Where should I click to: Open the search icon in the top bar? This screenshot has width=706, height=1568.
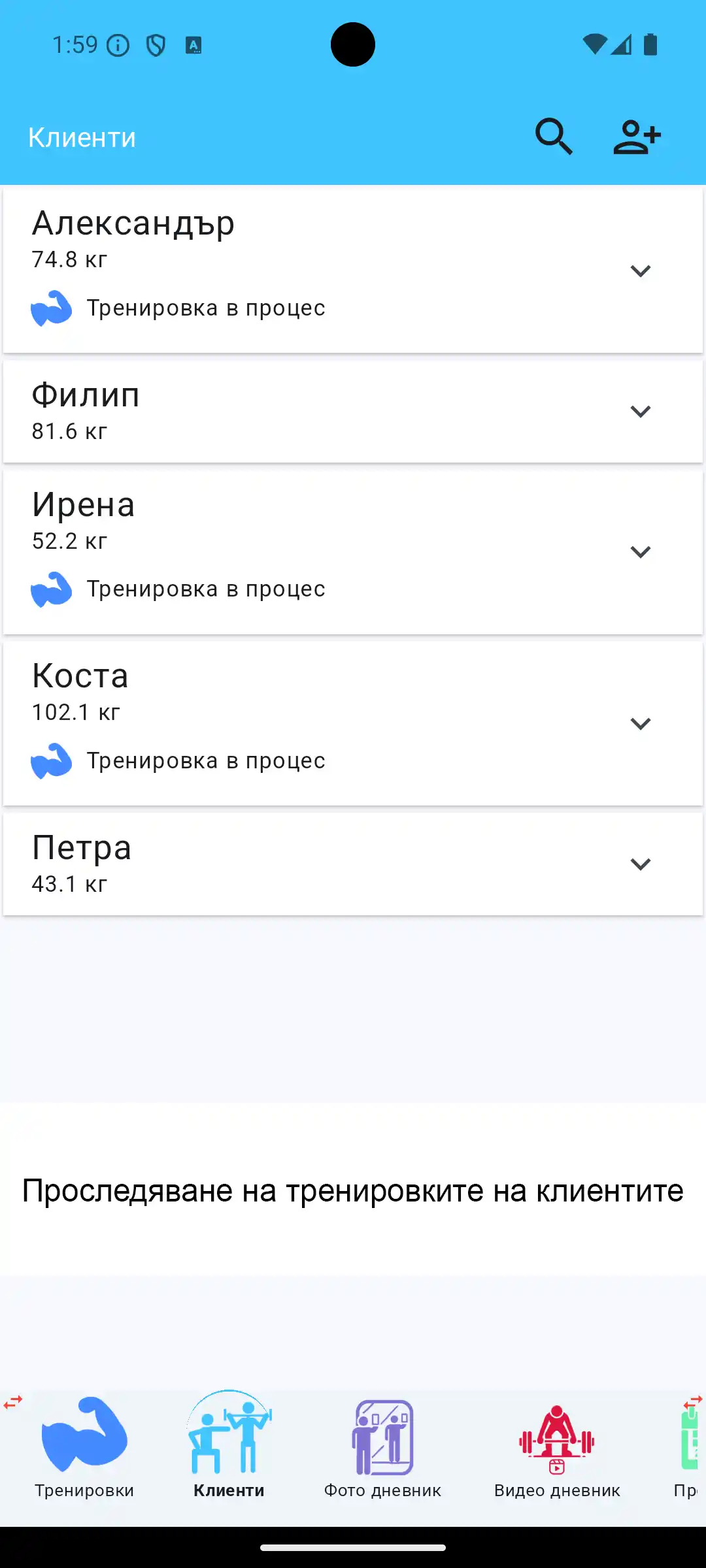555,136
